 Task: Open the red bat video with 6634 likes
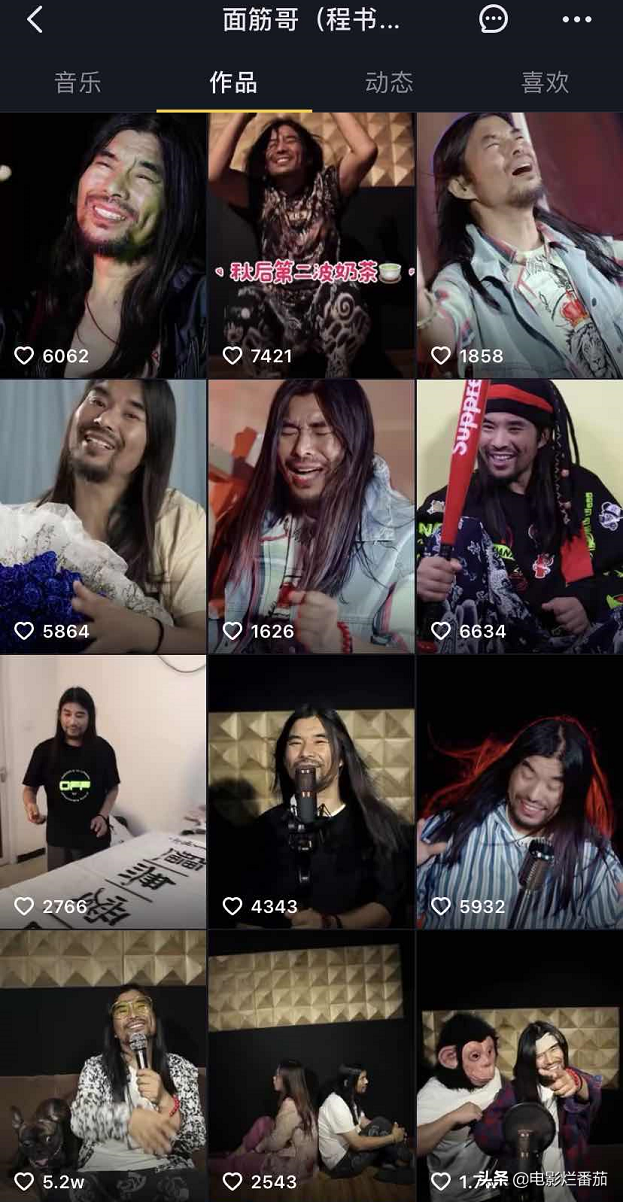[519, 516]
